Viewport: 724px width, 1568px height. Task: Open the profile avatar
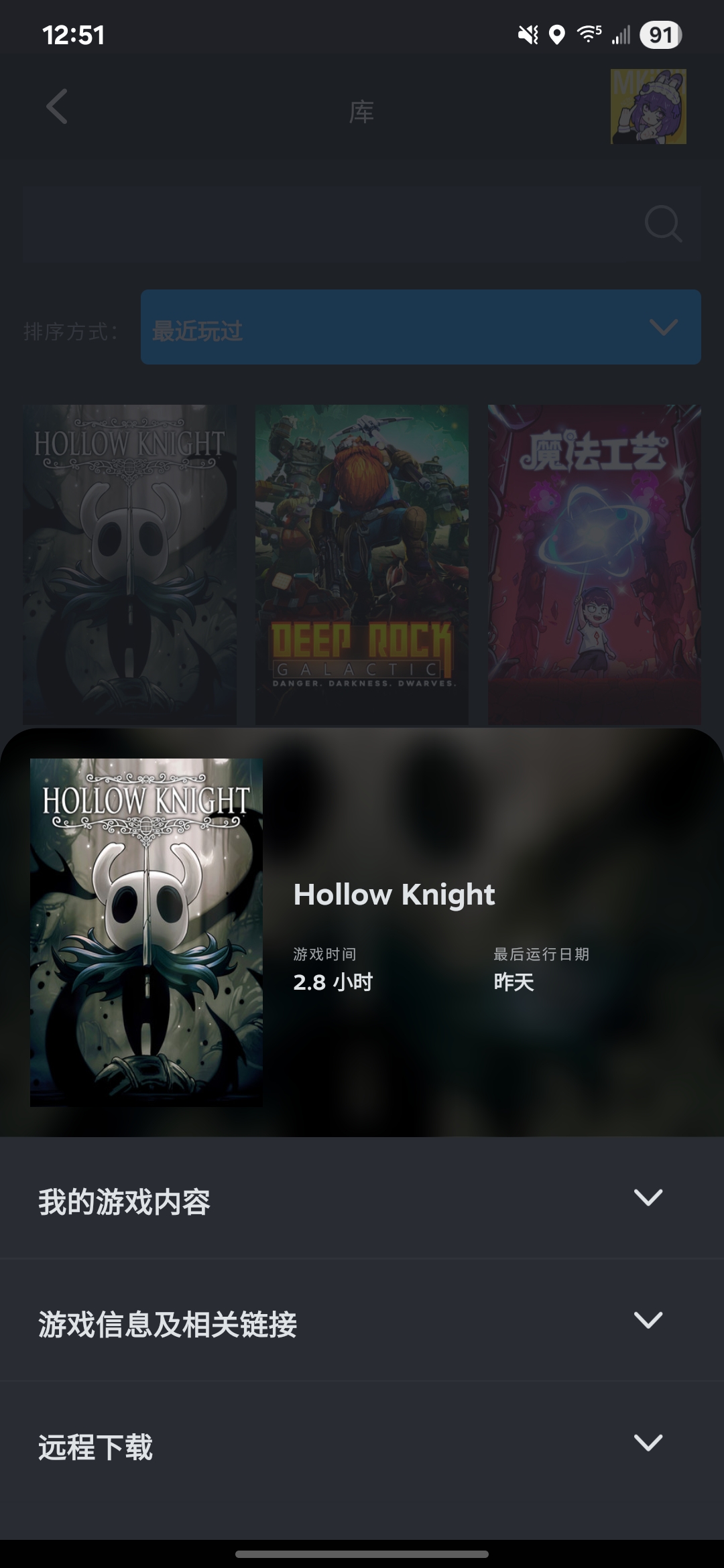point(648,107)
